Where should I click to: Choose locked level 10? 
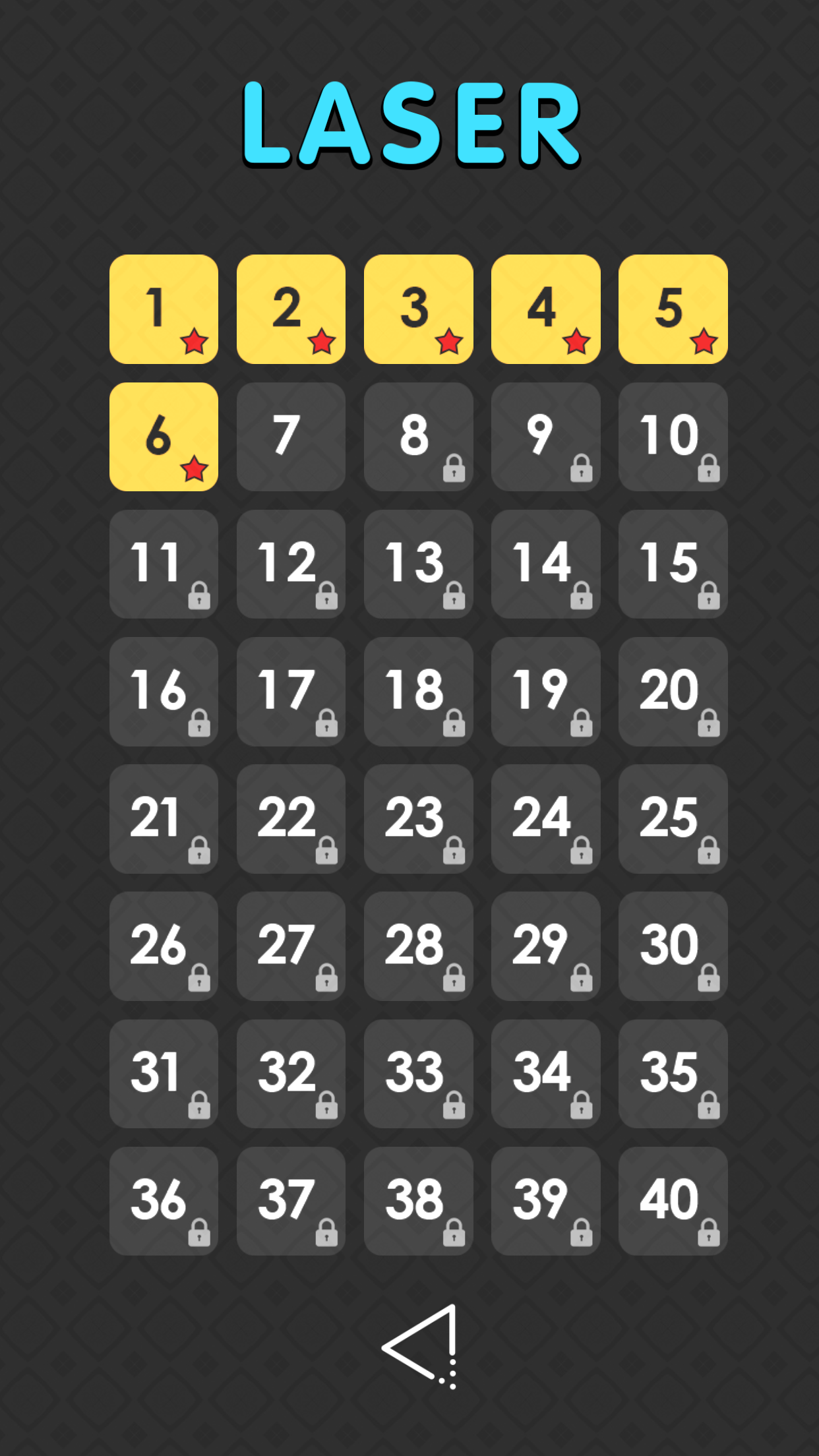point(673,437)
